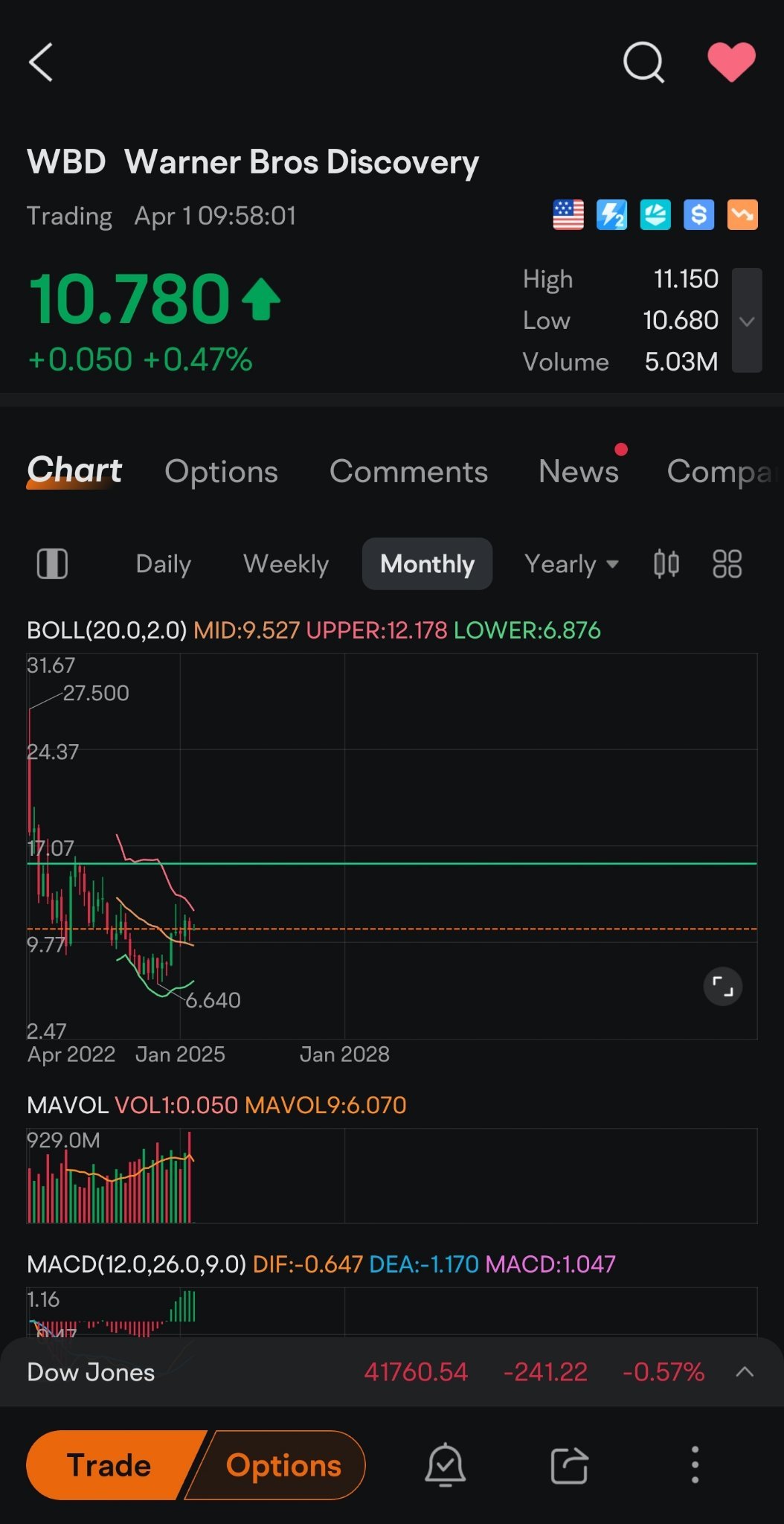The image size is (784, 1524).
Task: Open the Yearly interval dropdown
Action: click(571, 564)
